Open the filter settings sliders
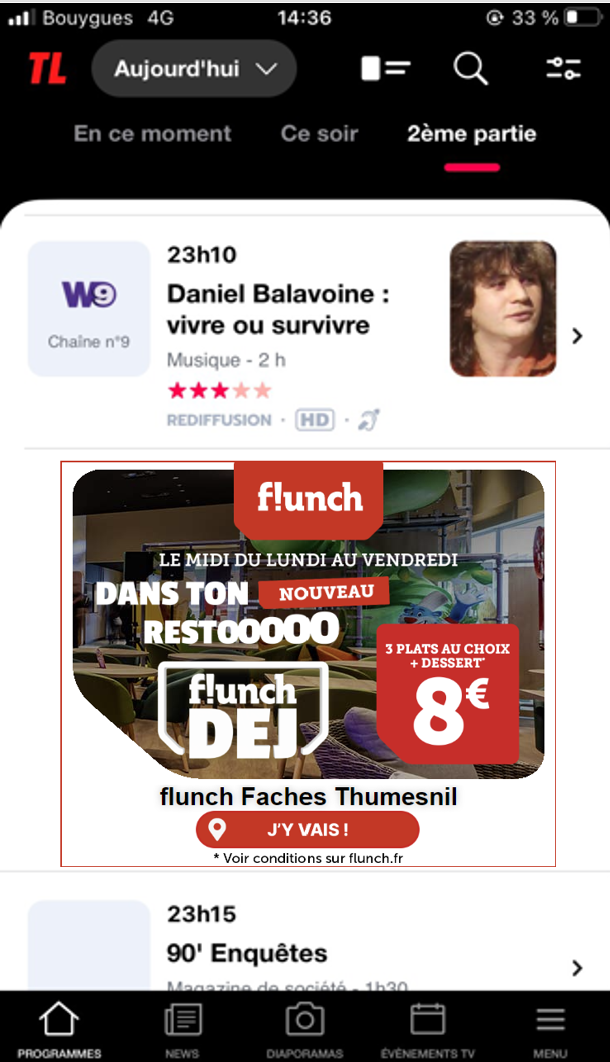Screen dimensions: 610x1062 click(563, 68)
